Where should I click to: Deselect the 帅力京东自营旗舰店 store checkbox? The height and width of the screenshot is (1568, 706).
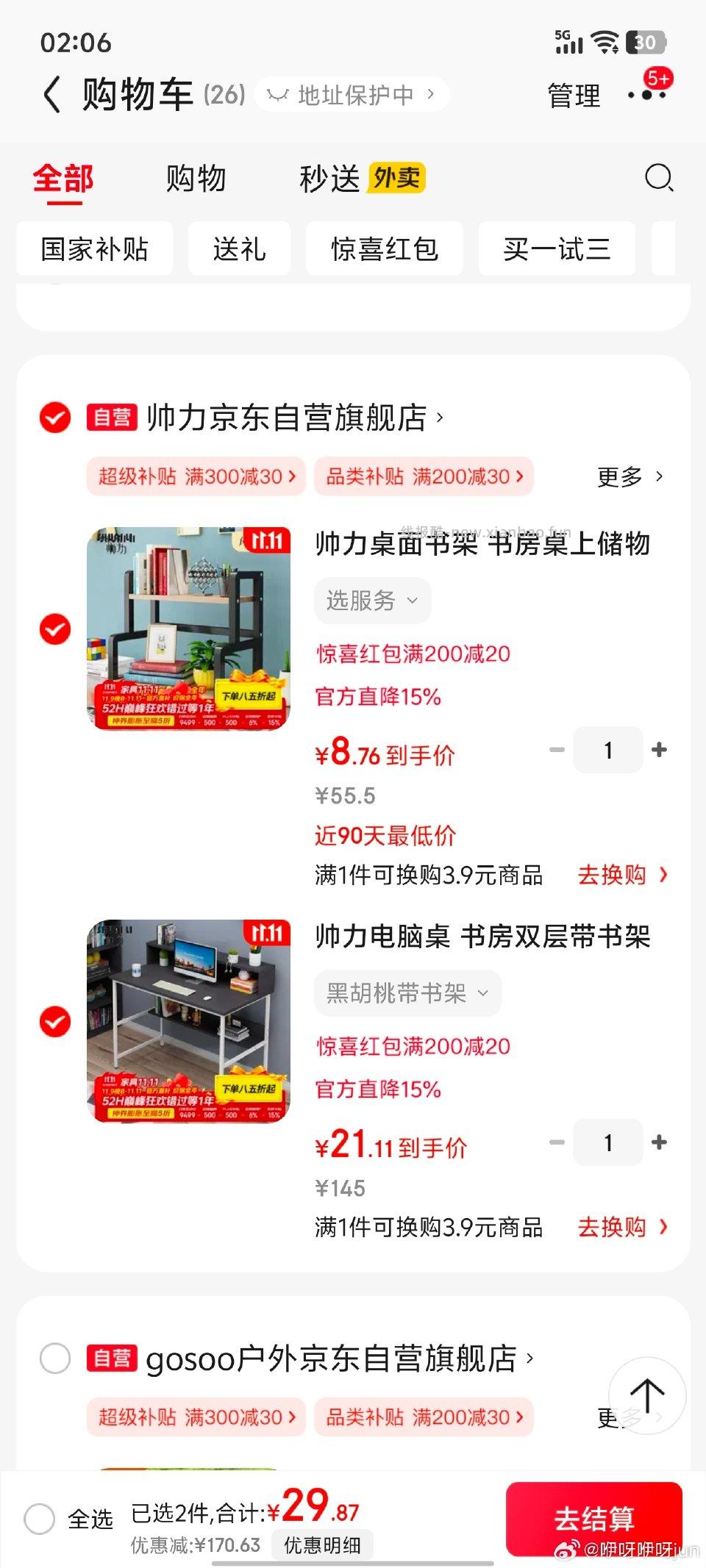pyautogui.click(x=55, y=416)
